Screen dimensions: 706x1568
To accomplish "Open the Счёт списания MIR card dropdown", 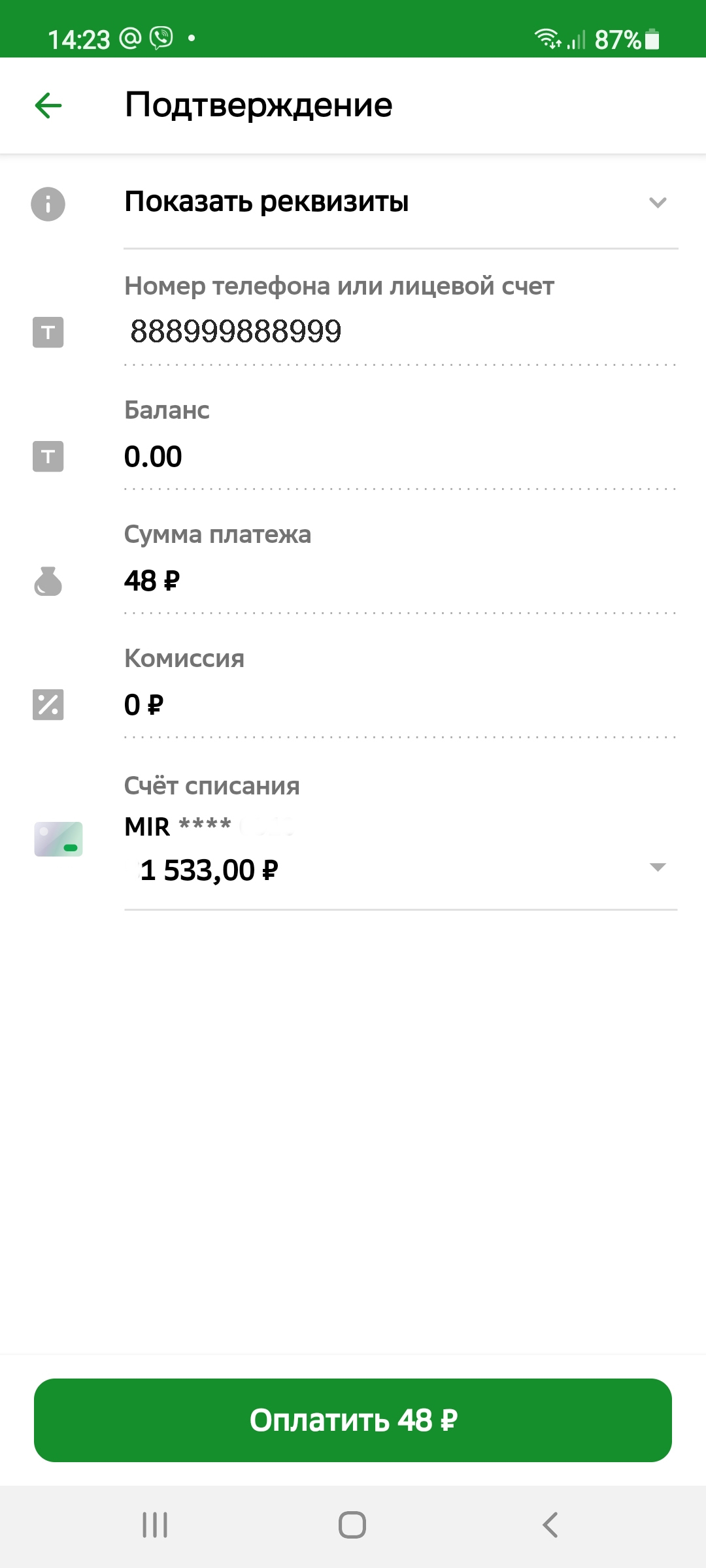I will point(400,848).
